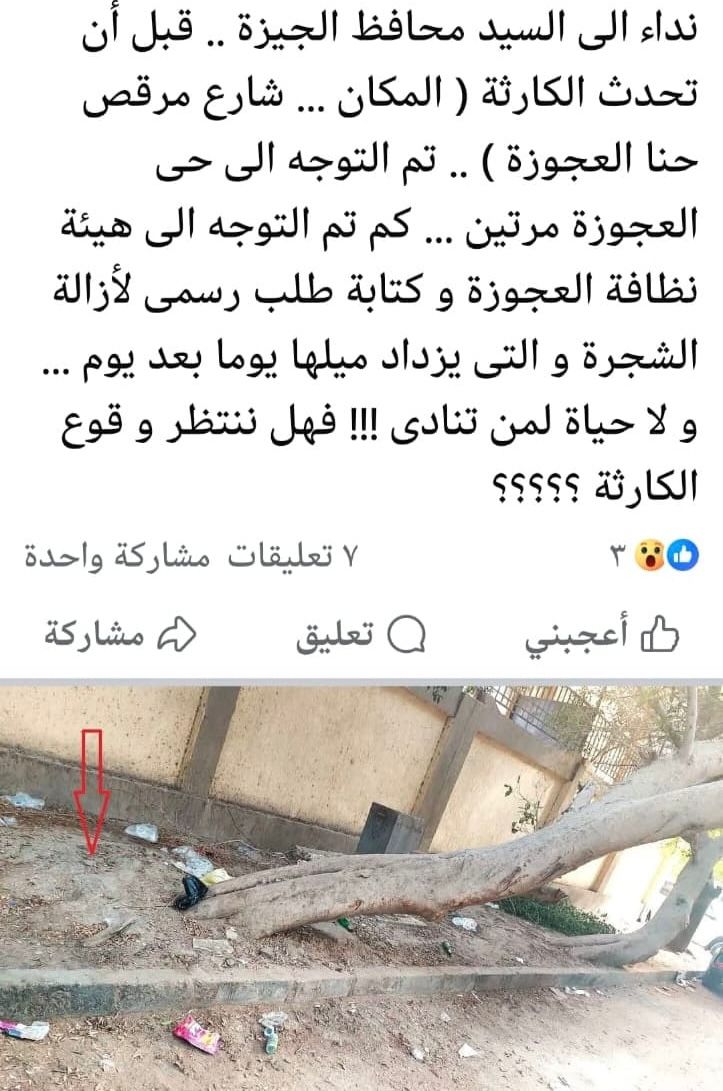Share the post using مشاركة
The width and height of the screenshot is (723, 1091).
[x=122, y=635]
